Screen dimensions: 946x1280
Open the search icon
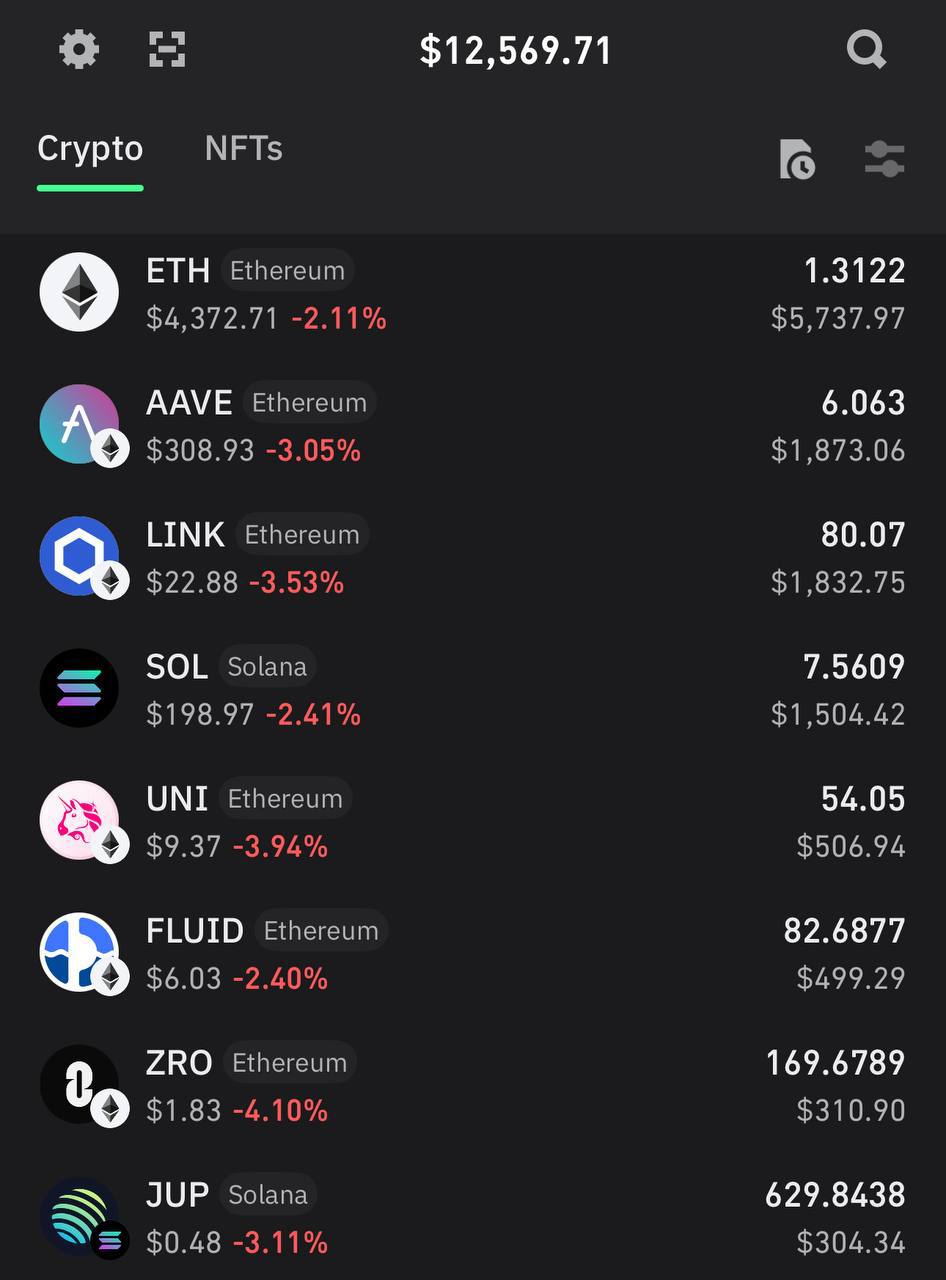pos(866,49)
